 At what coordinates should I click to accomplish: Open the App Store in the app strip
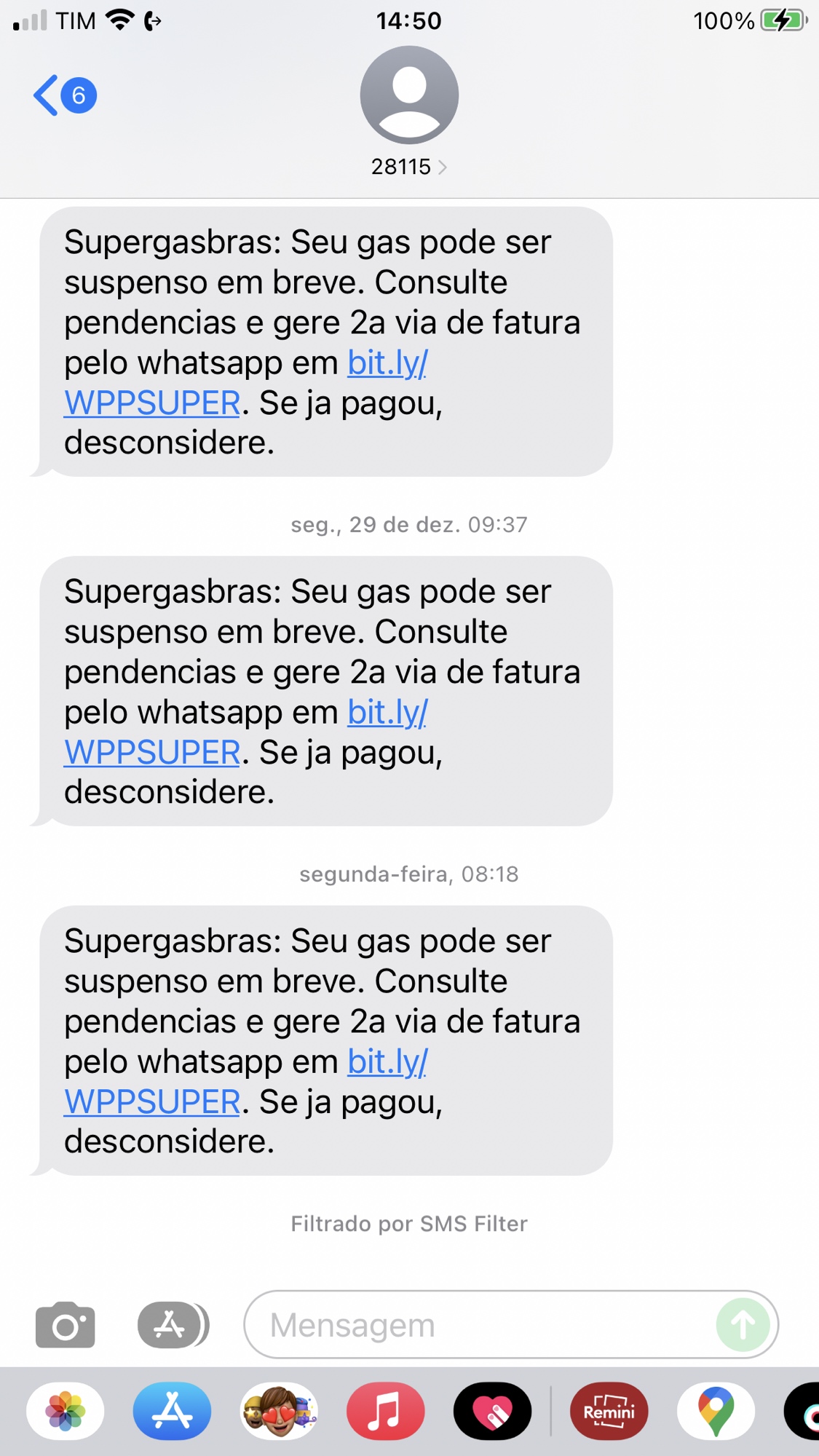coord(172,1412)
